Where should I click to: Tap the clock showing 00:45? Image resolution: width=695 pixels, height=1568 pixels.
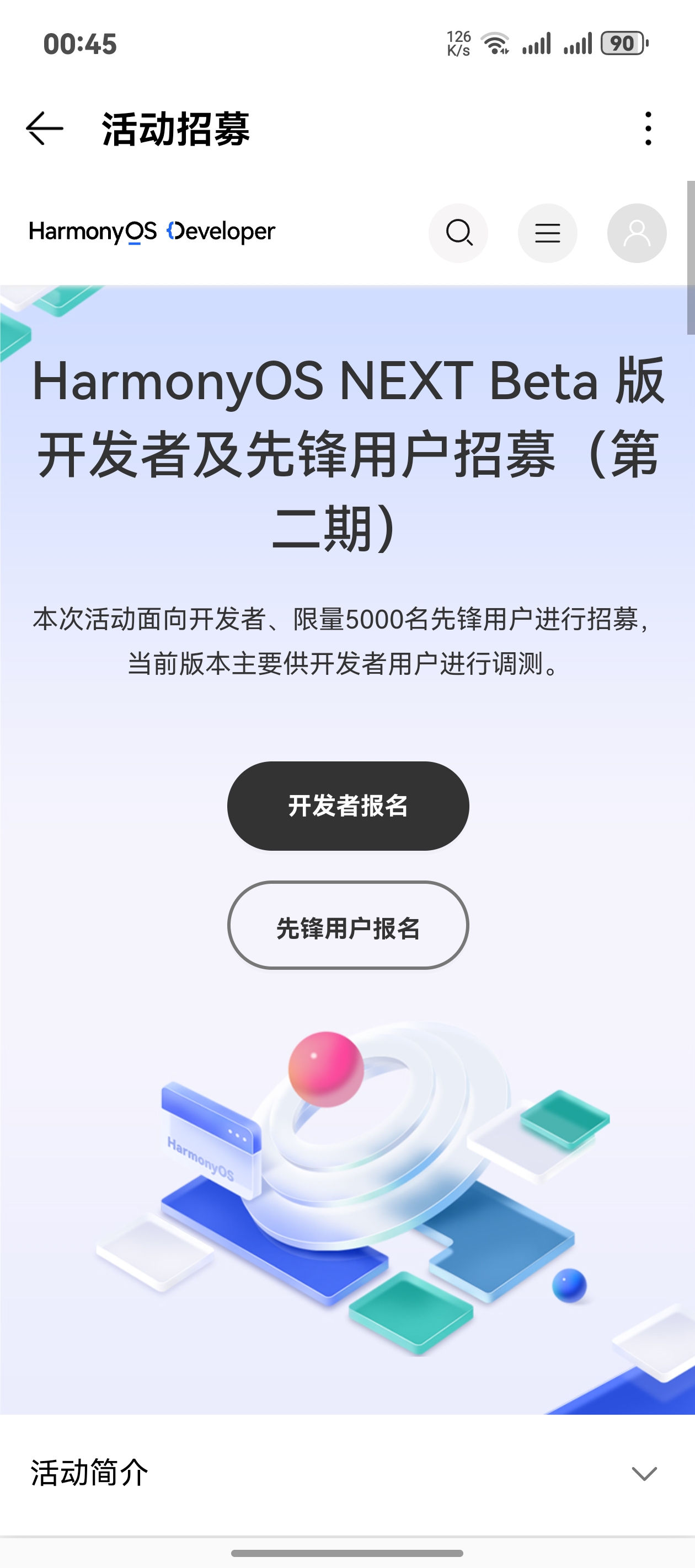click(79, 42)
